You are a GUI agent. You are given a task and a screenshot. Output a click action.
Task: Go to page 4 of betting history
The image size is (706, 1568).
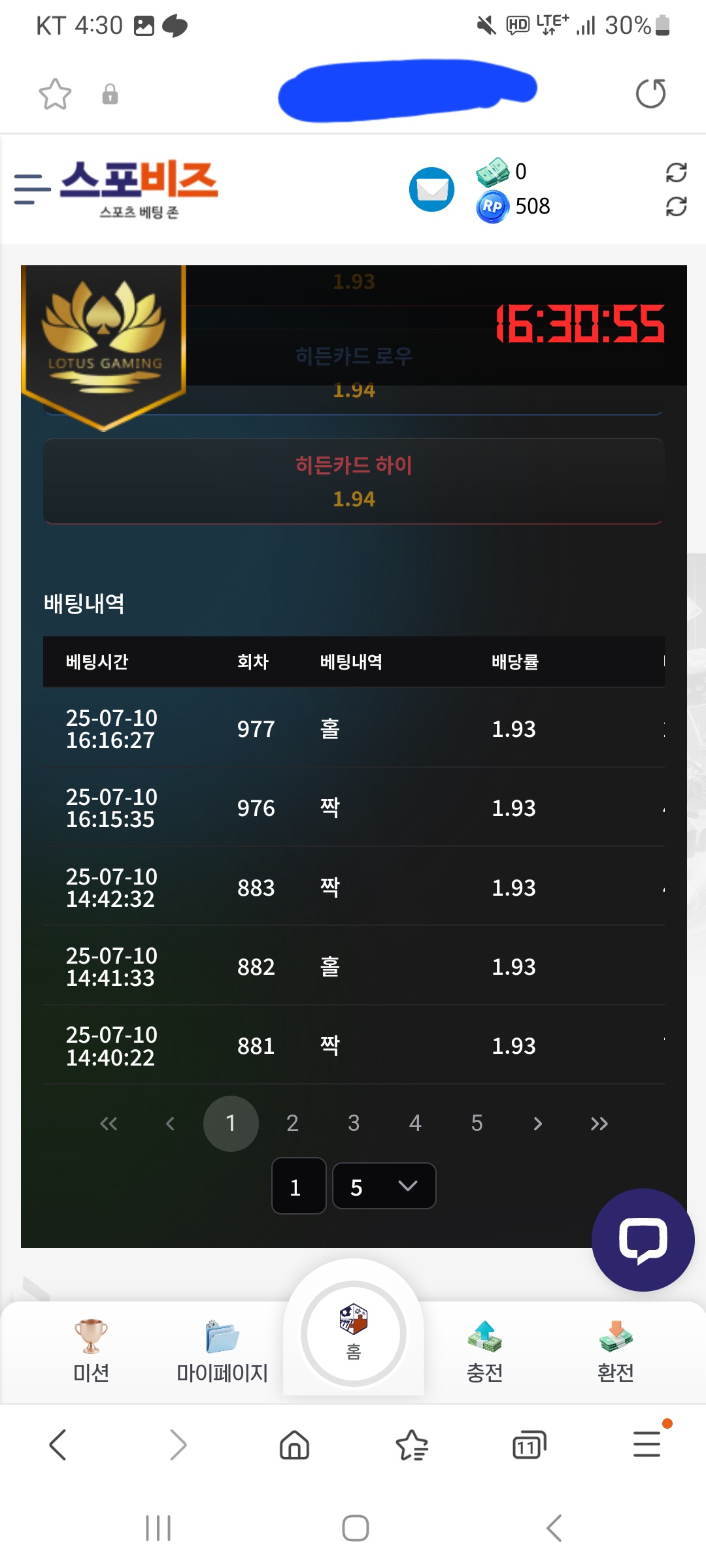[415, 1123]
